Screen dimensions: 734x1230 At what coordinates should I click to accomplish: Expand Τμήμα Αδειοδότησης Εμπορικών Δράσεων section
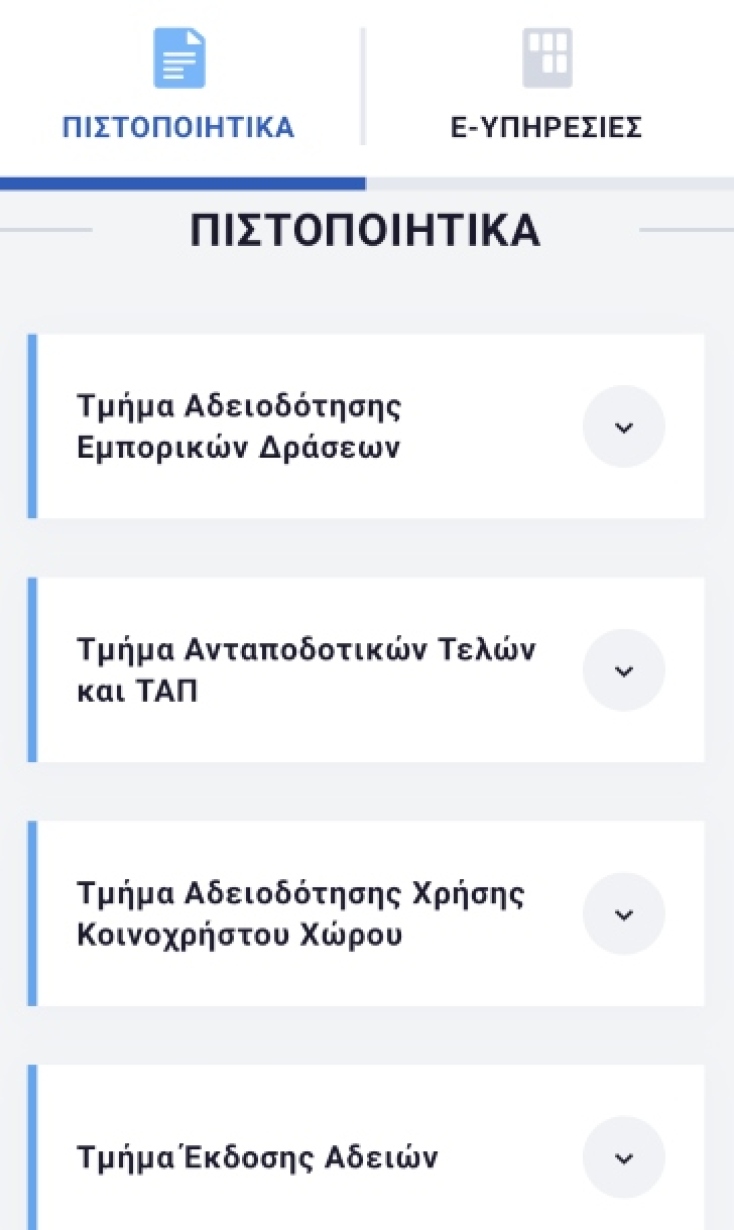624,426
